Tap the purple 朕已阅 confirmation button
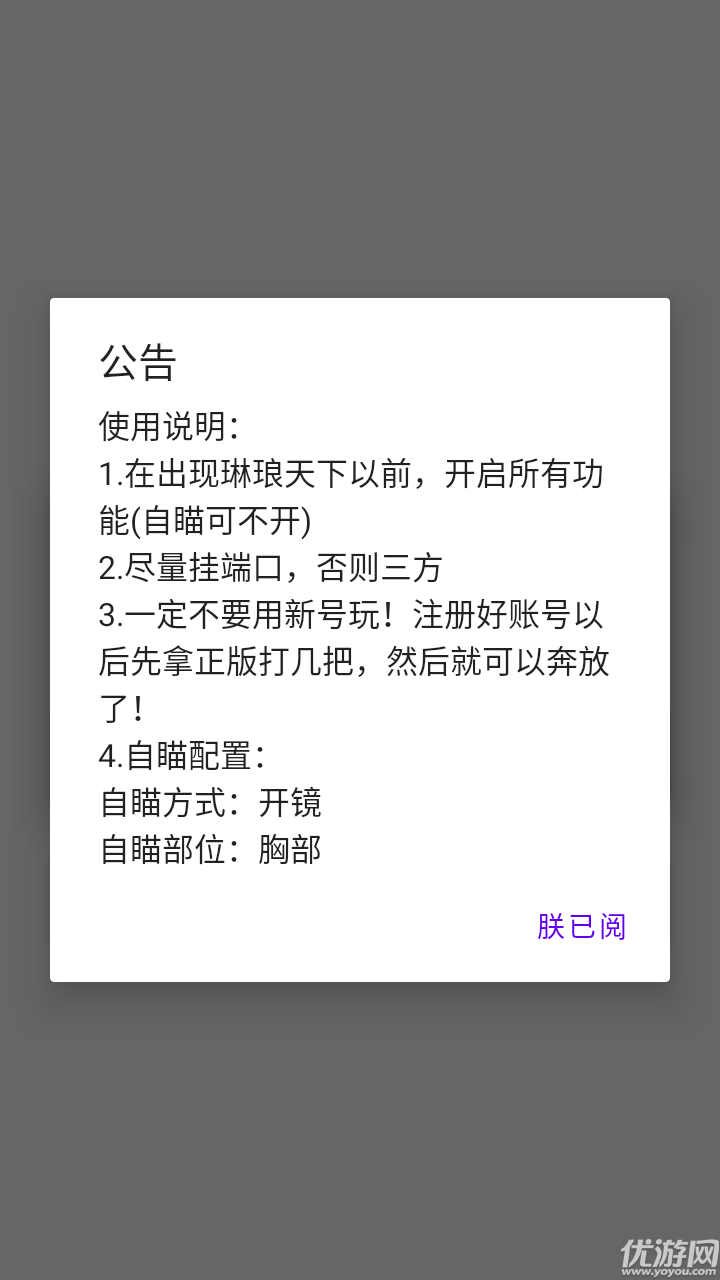Image resolution: width=720 pixels, height=1280 pixels. 581,928
